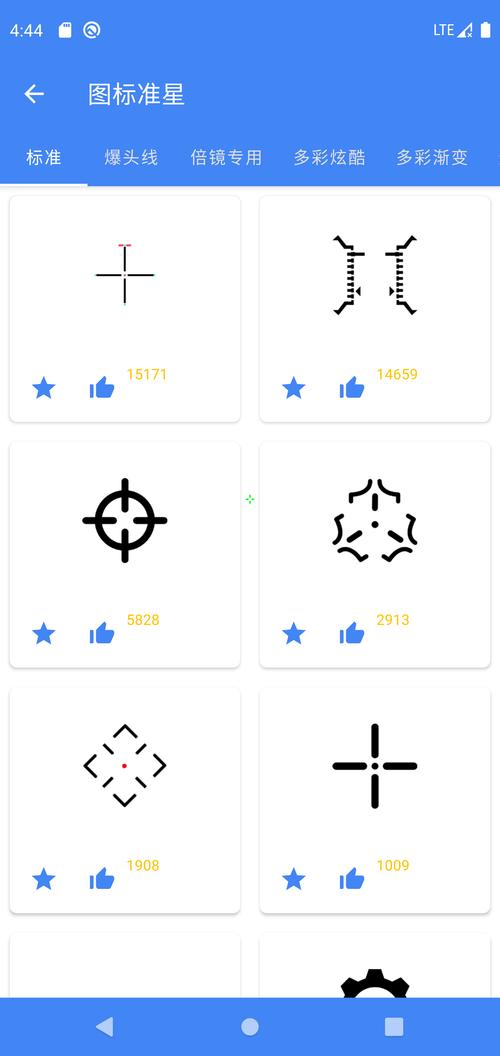Go back using the top-left arrow
500x1056 pixels.
pyautogui.click(x=34, y=94)
